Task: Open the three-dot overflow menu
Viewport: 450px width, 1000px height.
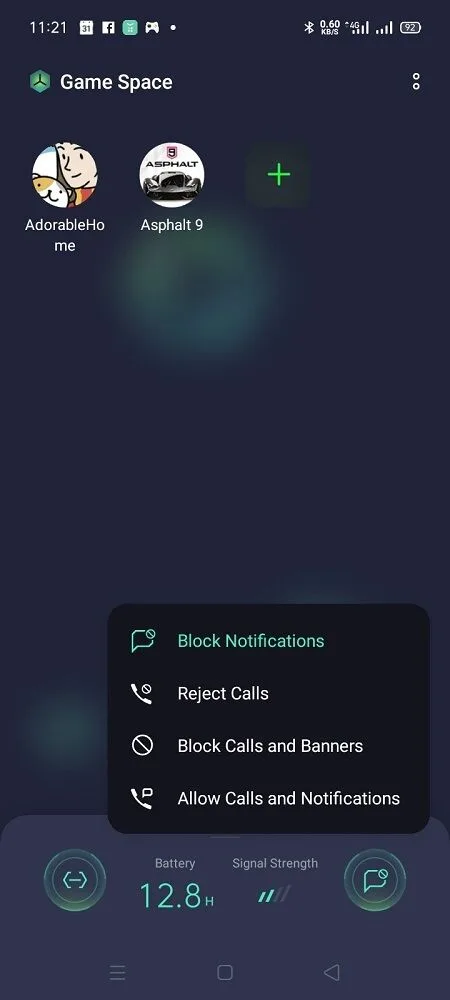Action: coord(416,82)
